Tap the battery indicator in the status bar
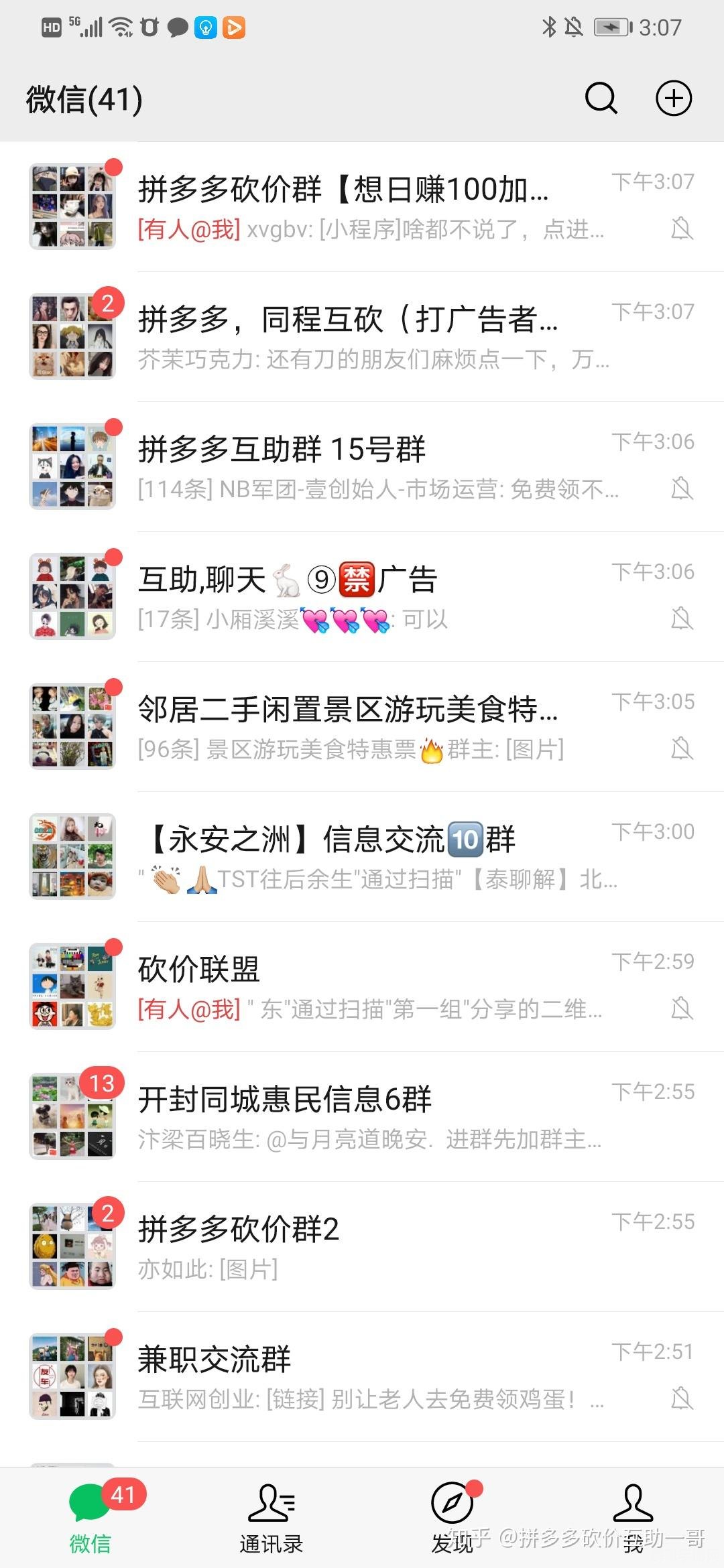The height and width of the screenshot is (1568, 724). pyautogui.click(x=611, y=27)
